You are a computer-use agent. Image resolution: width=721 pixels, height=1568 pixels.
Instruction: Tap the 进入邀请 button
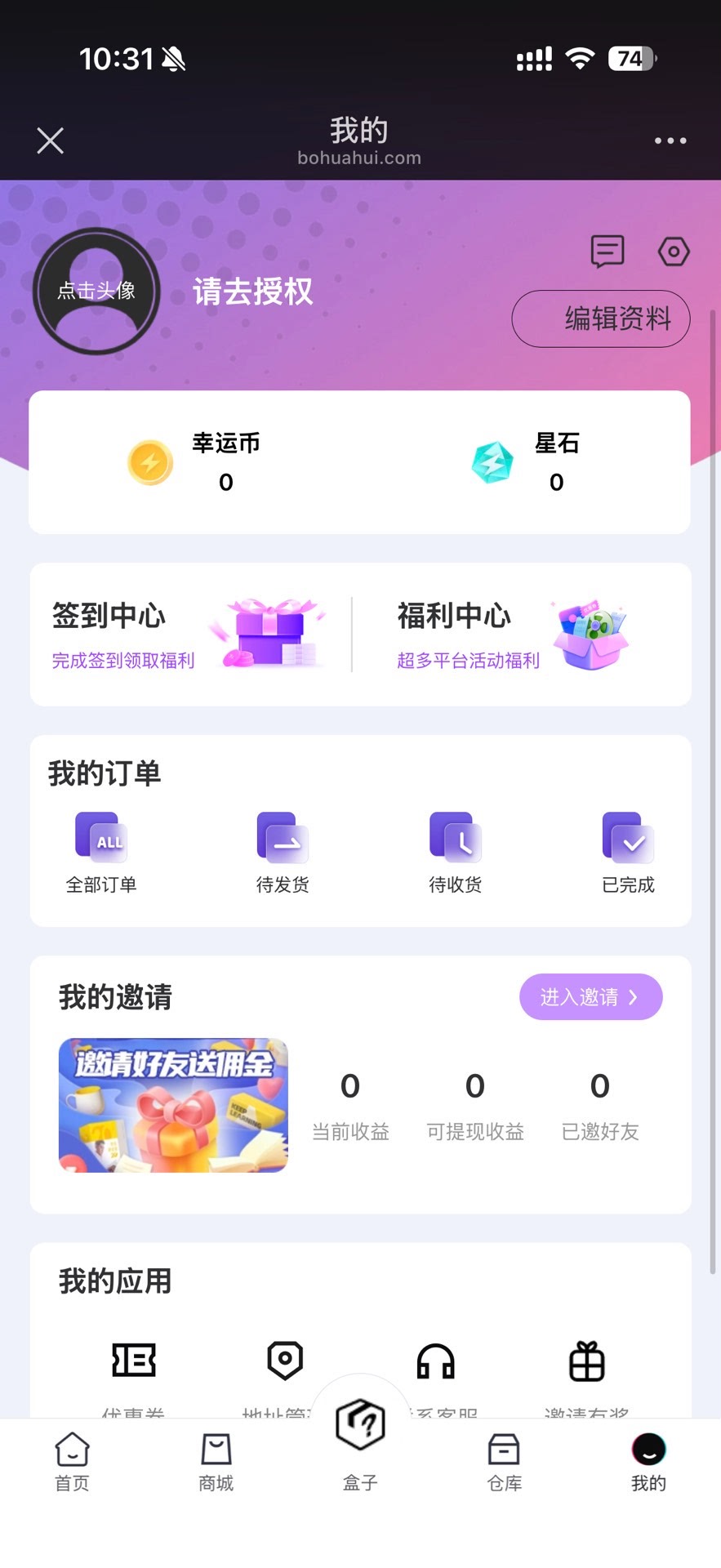tap(590, 996)
